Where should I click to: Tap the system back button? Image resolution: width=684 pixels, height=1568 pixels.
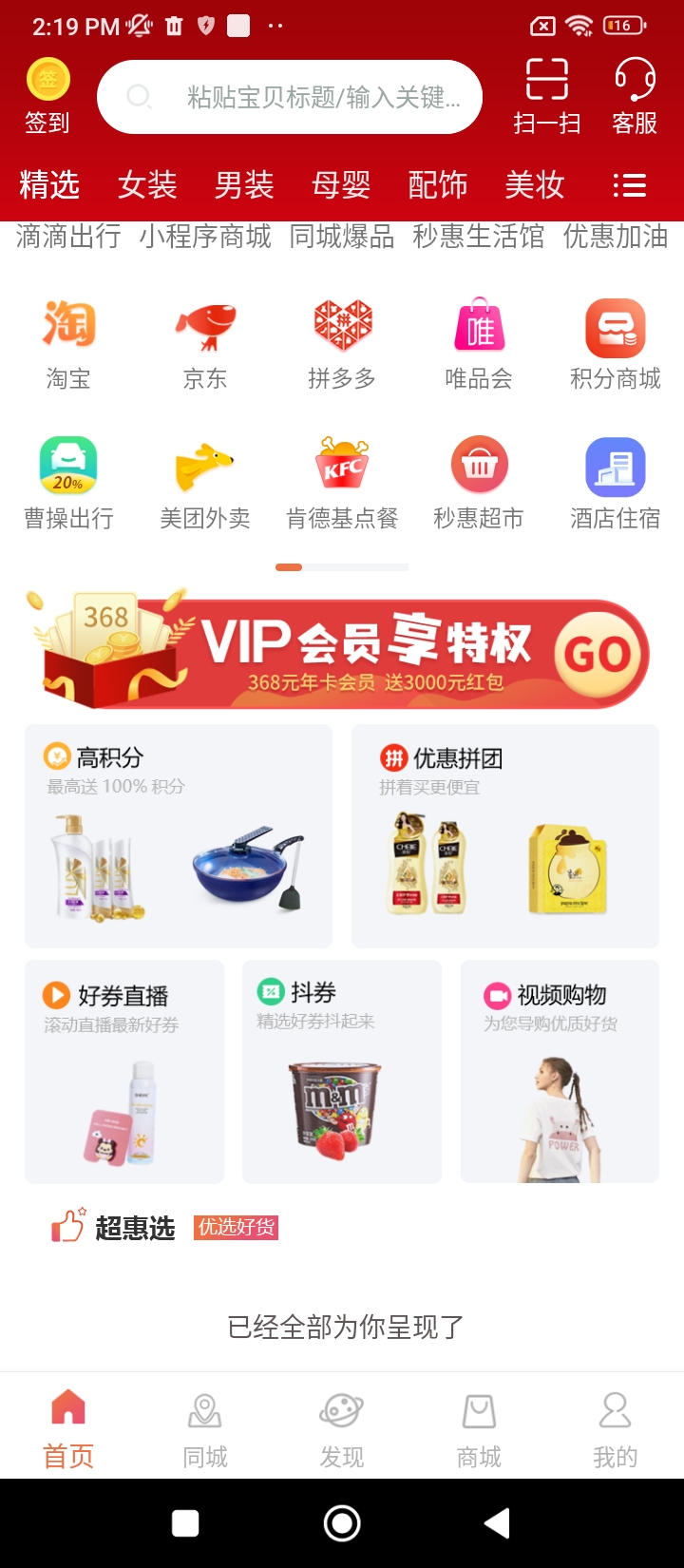pos(498,1523)
